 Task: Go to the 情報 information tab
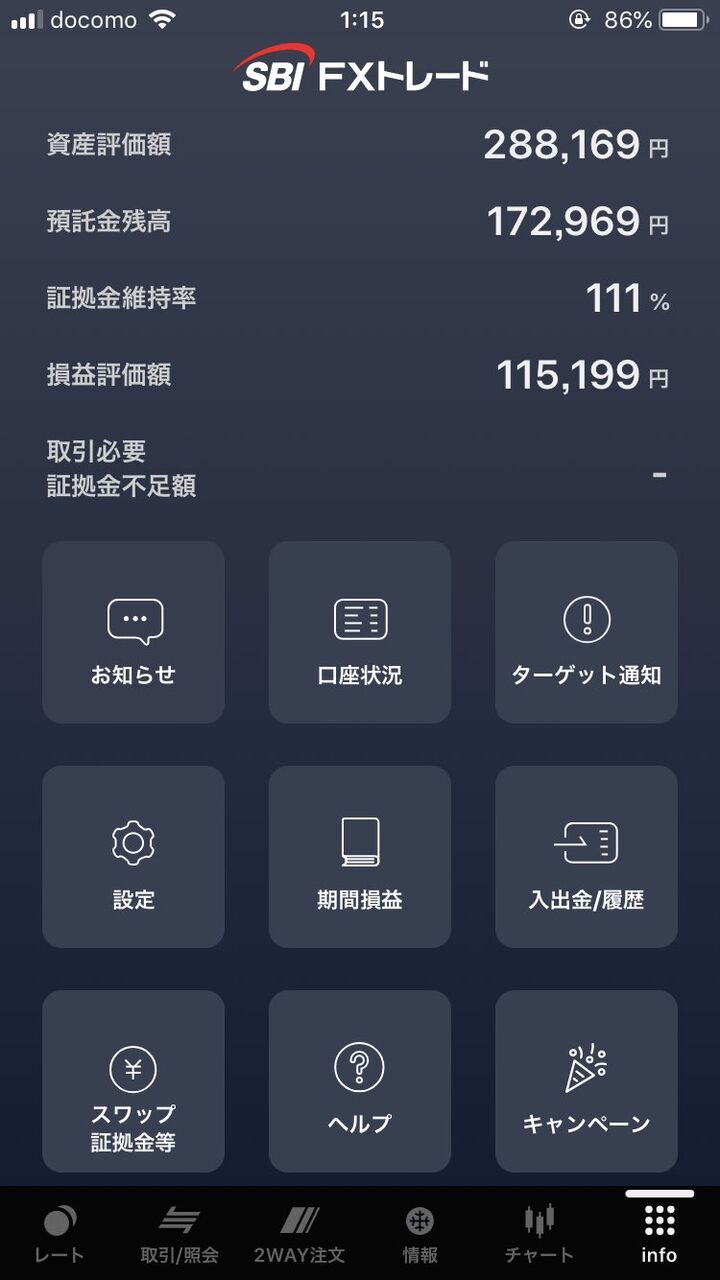tap(419, 1234)
